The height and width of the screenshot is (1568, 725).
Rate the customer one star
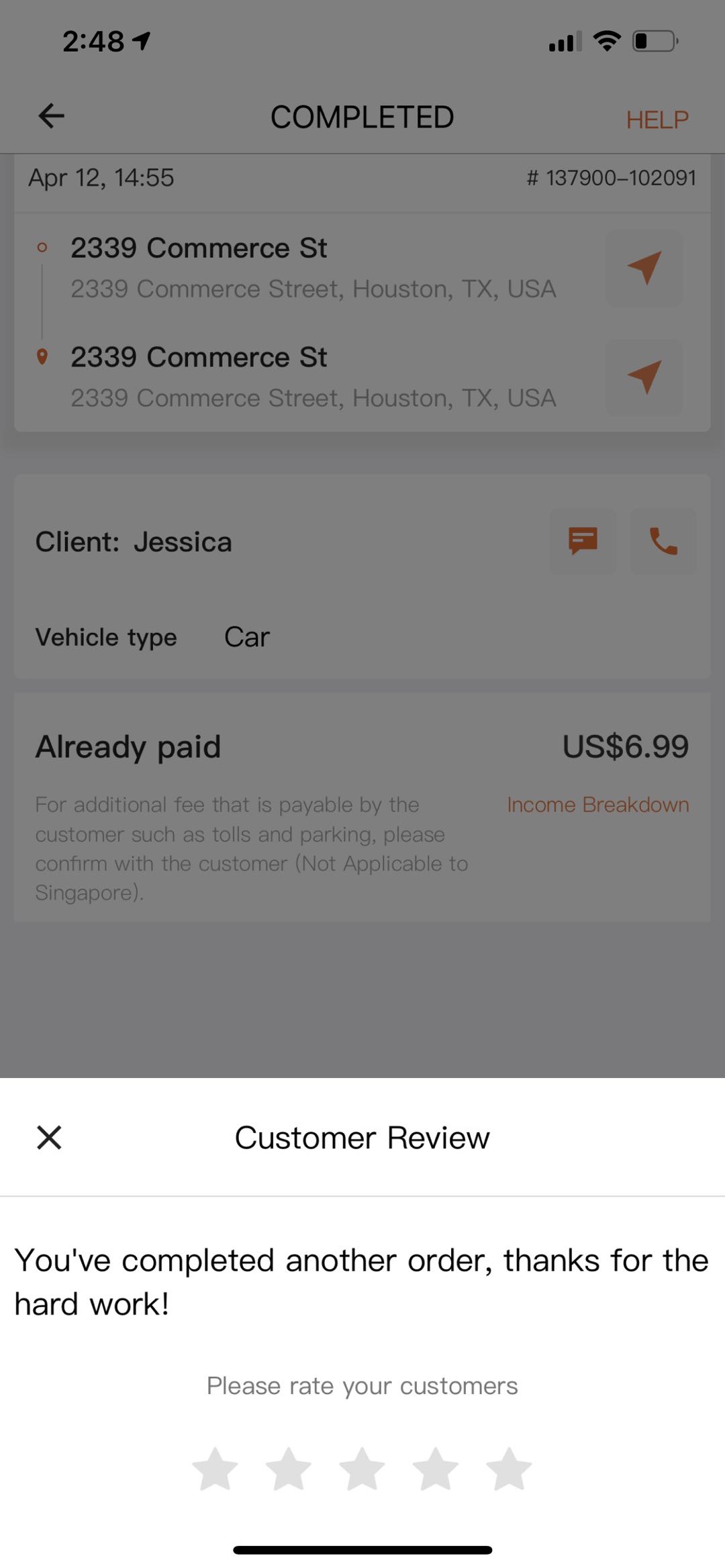coord(215,1469)
